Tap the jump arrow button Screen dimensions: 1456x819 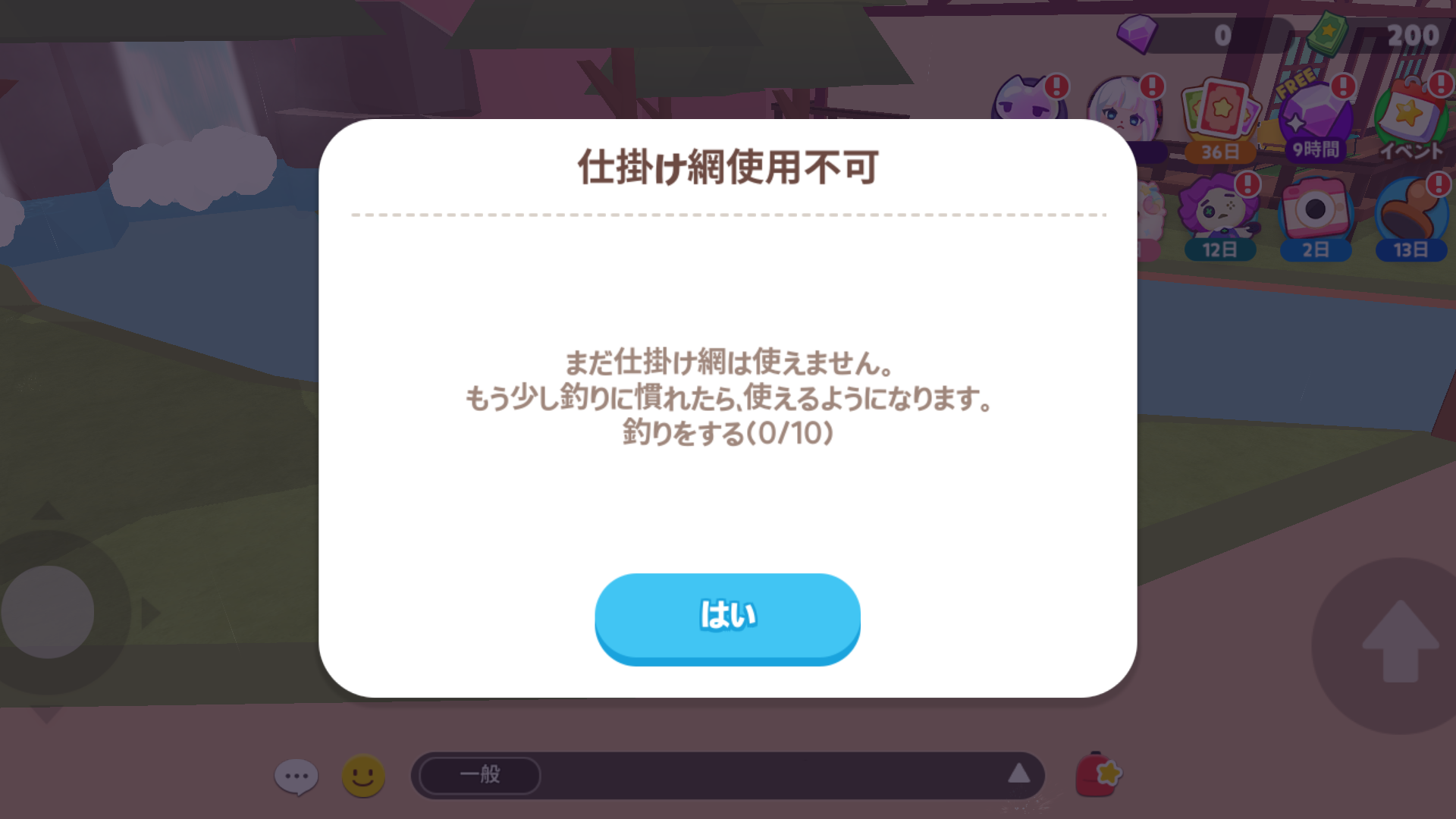click(1400, 643)
